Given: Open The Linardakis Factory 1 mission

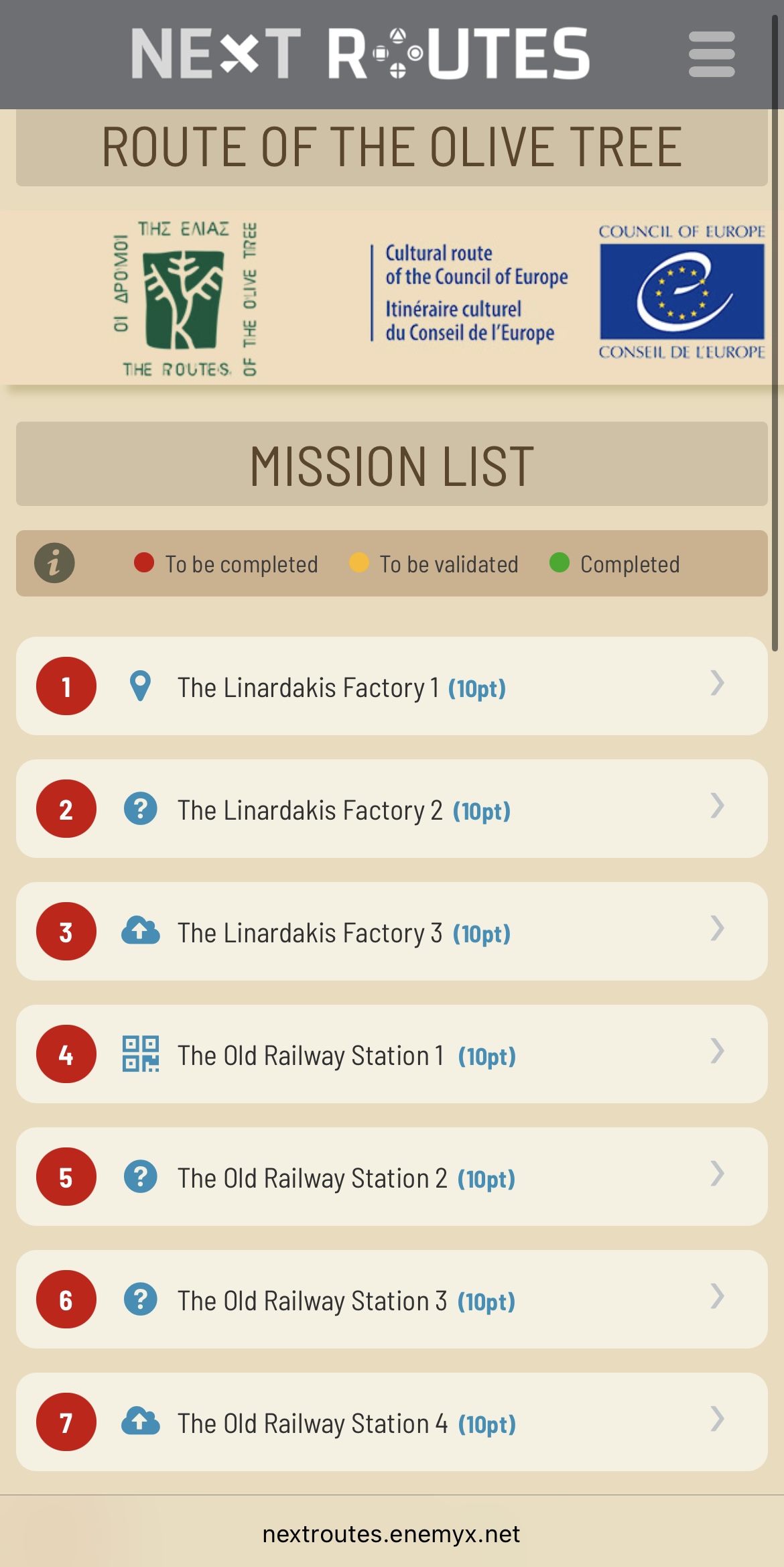Looking at the screenshot, I should [x=391, y=686].
